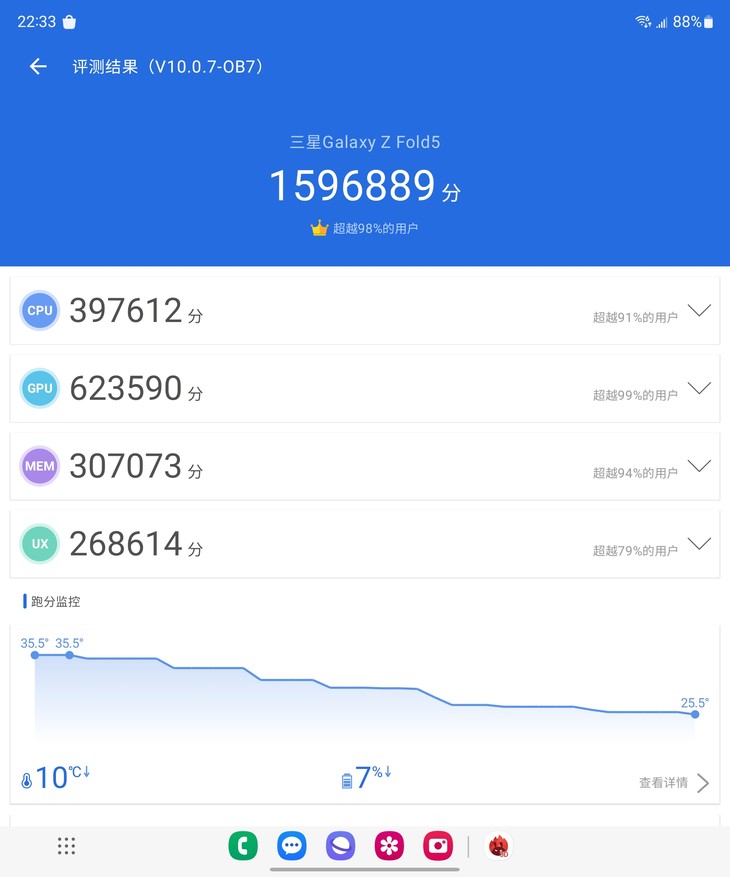Image resolution: width=730 pixels, height=877 pixels.
Task: Expand the CPU score details
Action: tap(699, 310)
